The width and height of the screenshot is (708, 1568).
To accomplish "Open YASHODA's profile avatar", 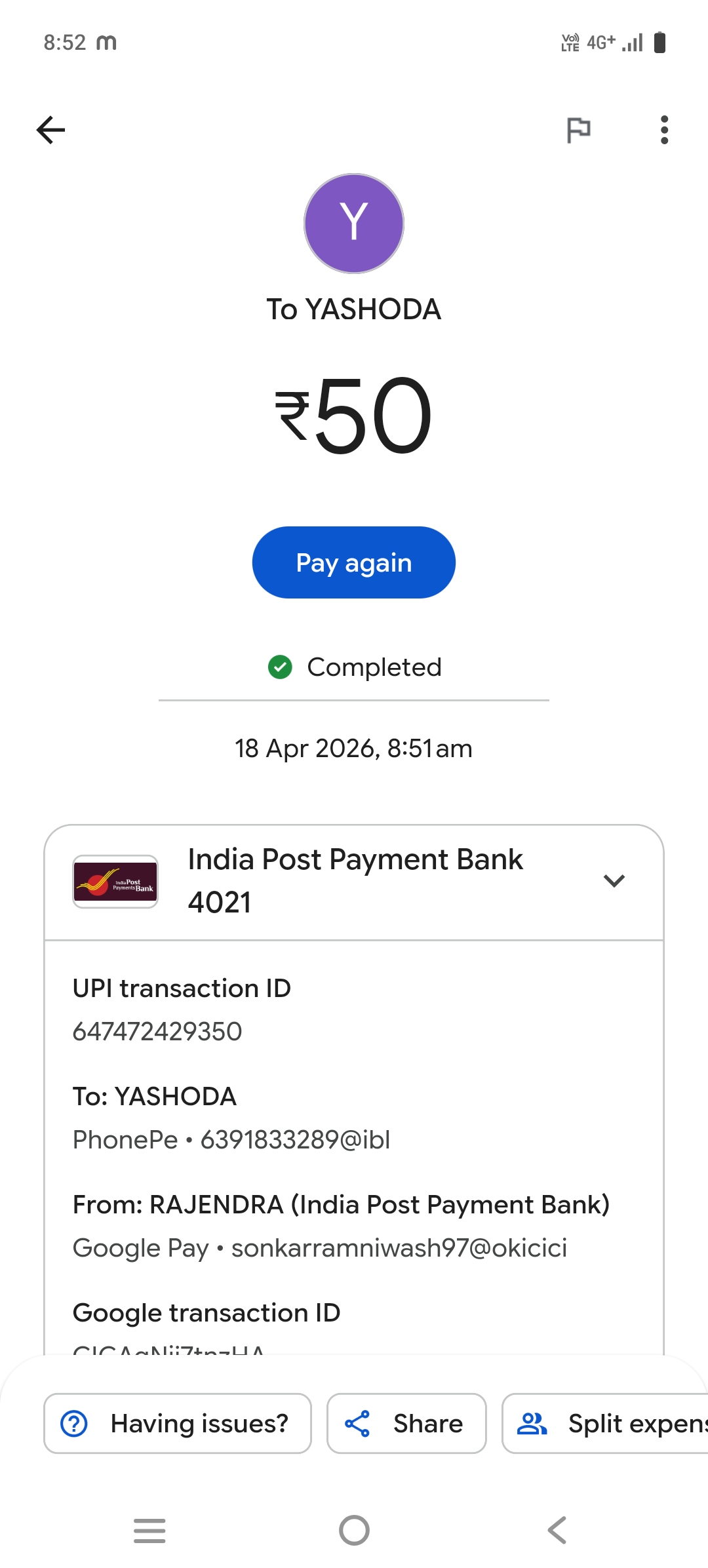I will click(x=354, y=224).
